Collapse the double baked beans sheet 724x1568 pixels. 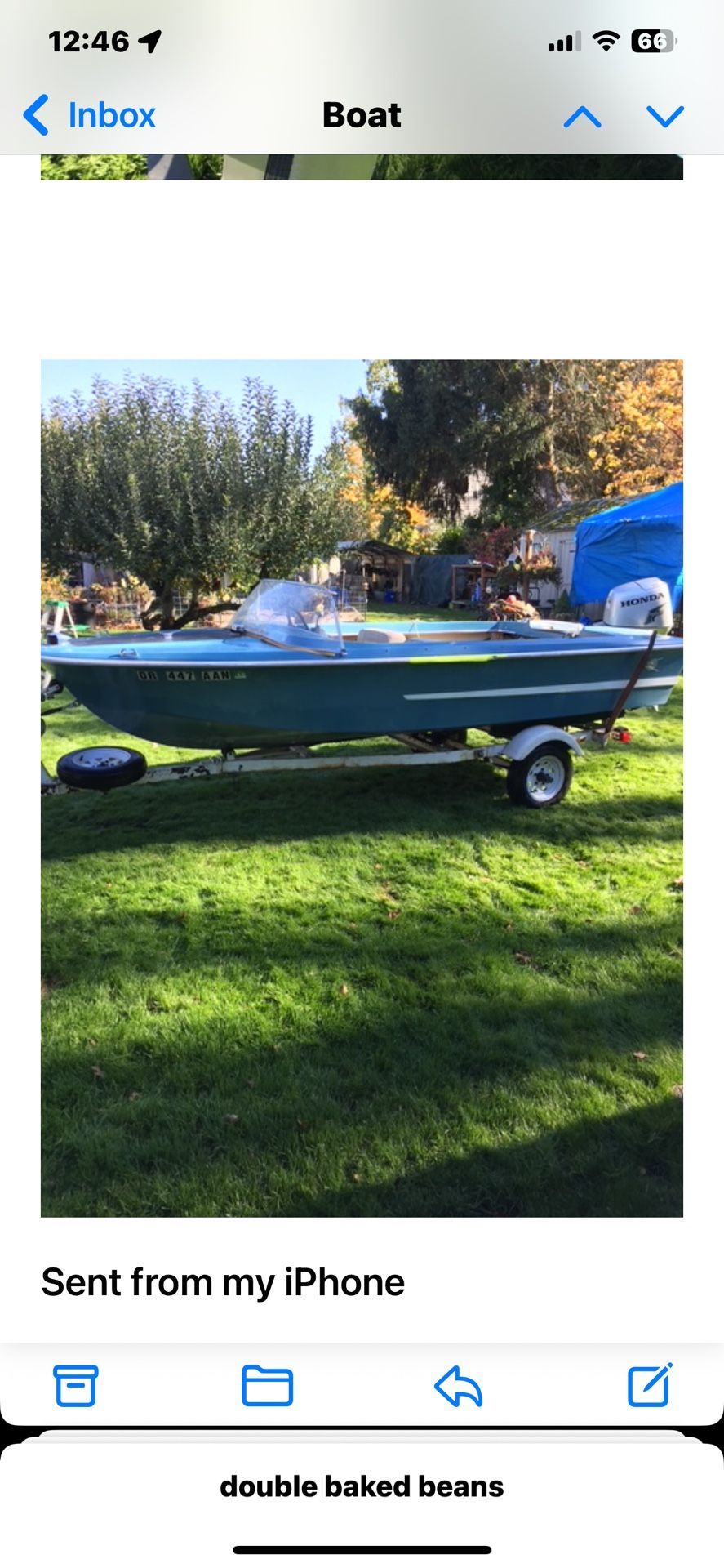[362, 1548]
